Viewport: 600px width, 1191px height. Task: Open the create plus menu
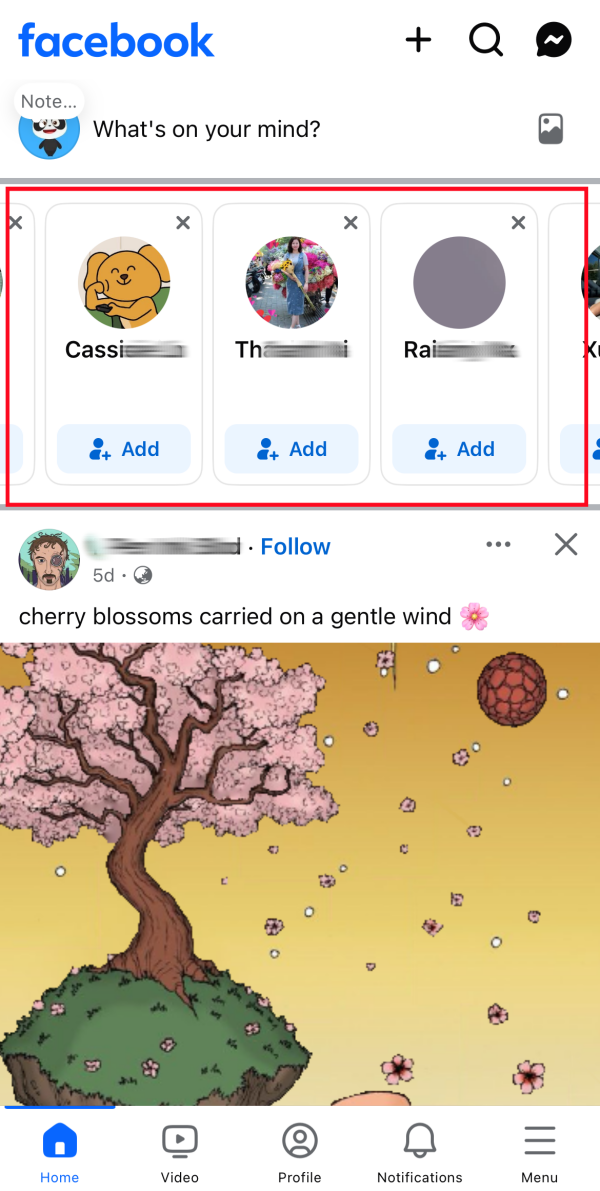418,40
